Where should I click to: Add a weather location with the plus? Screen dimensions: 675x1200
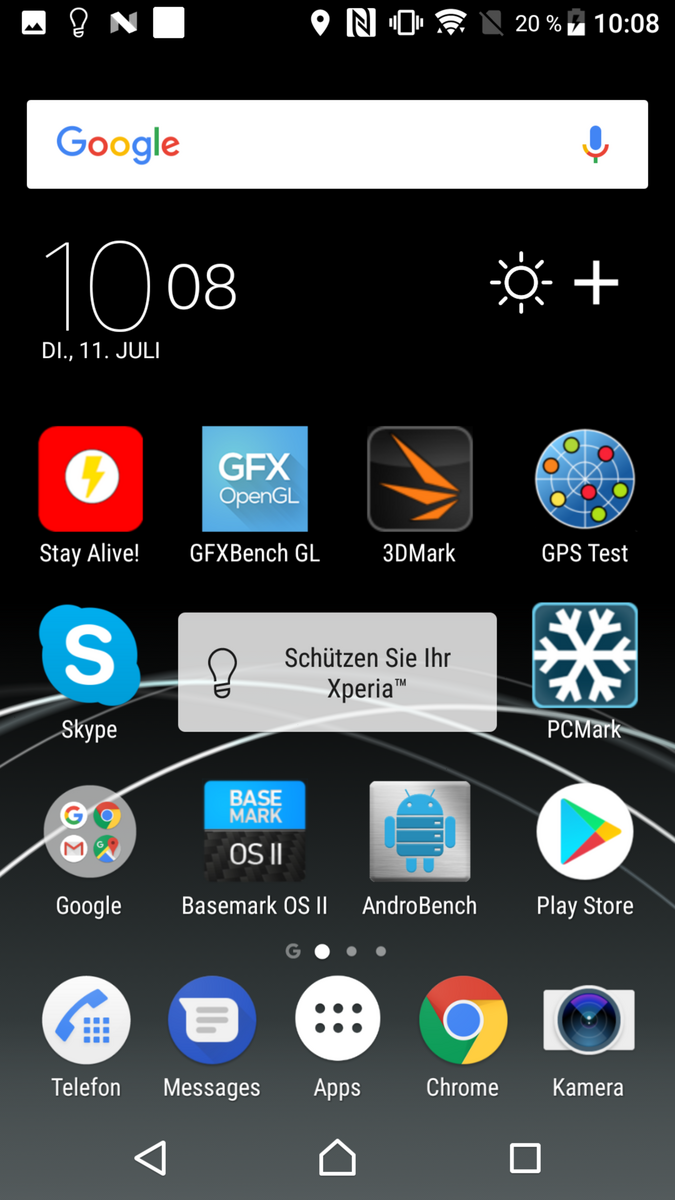coord(596,284)
